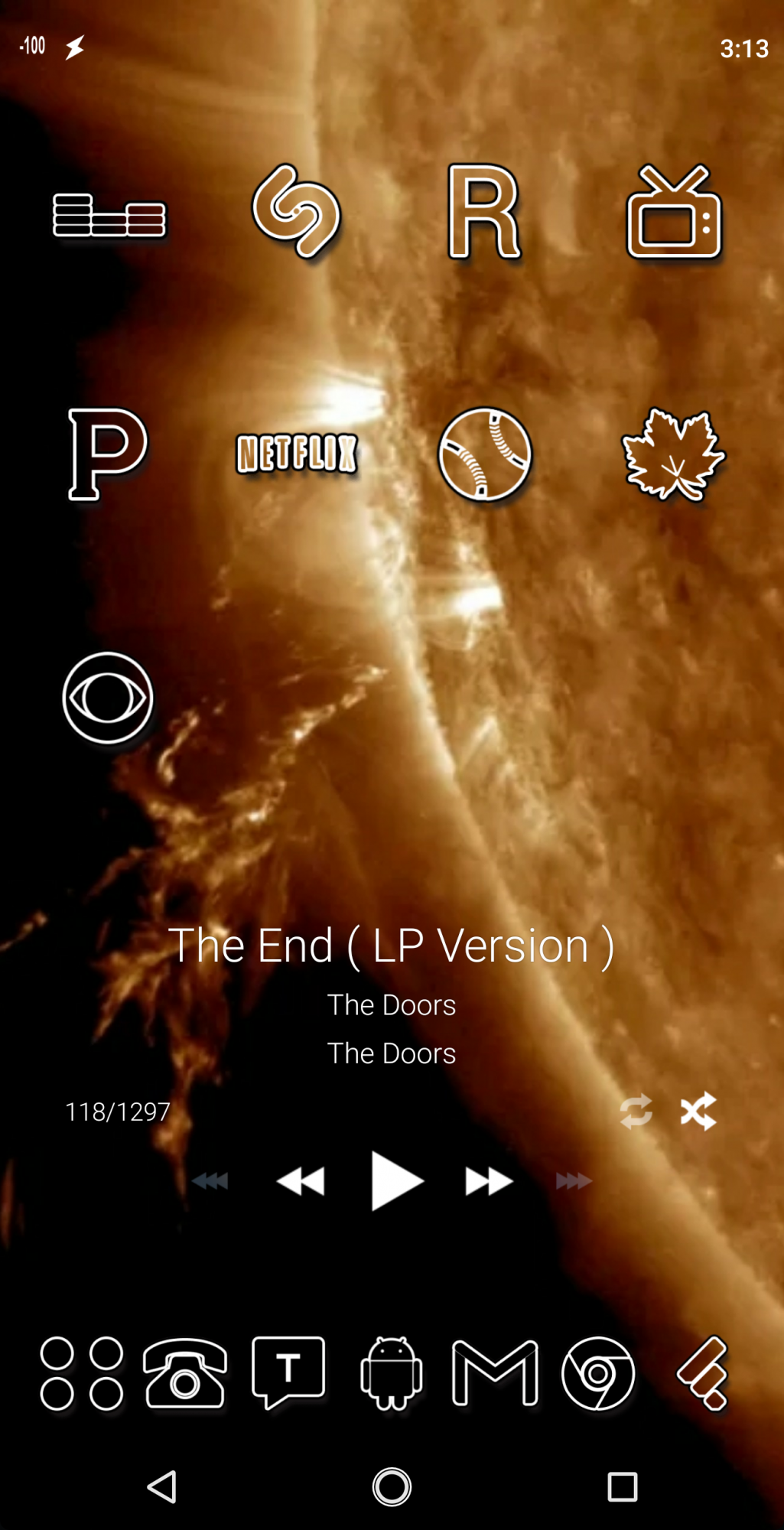The image size is (784, 1530).
Task: Open the Pandora P icon
Action: pos(107,454)
